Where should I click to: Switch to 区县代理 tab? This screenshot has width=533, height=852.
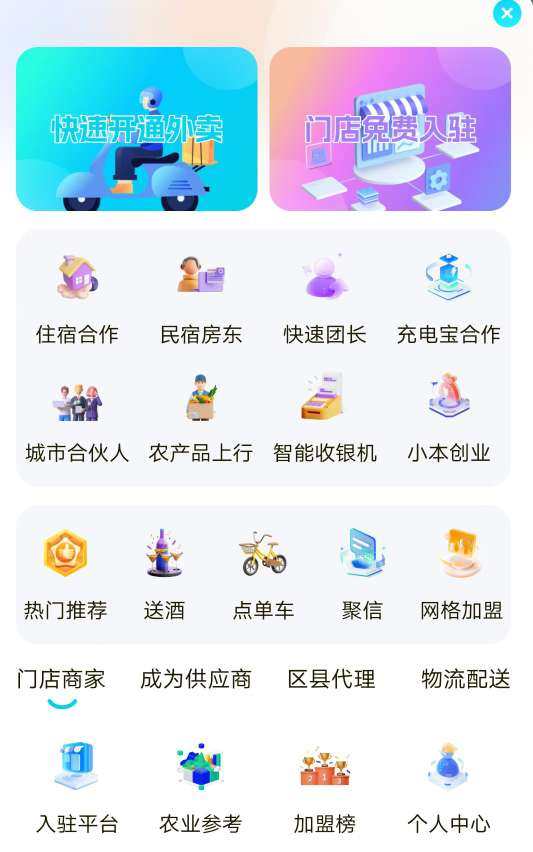331,679
